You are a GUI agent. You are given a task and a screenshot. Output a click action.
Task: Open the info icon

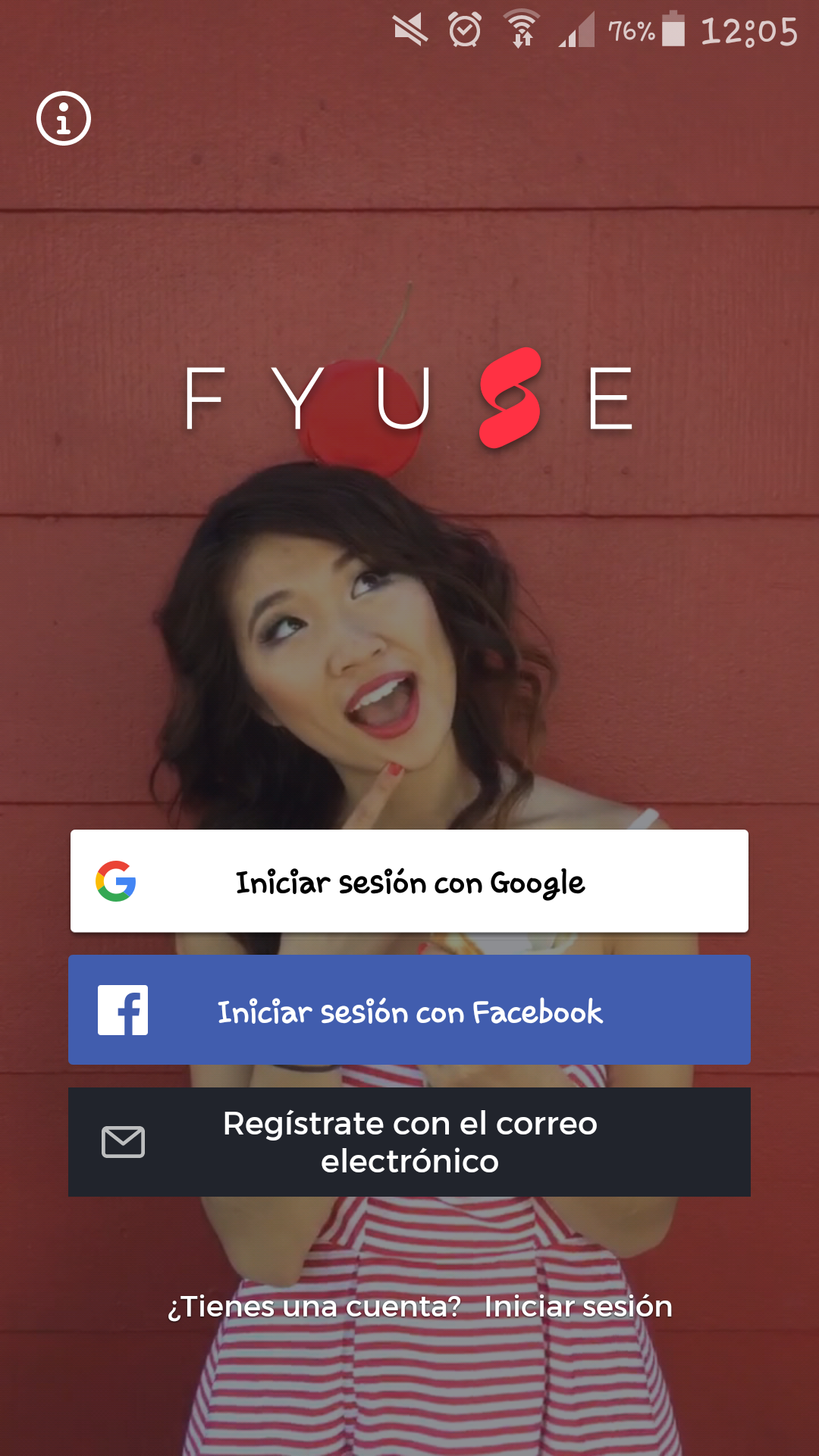(x=64, y=119)
